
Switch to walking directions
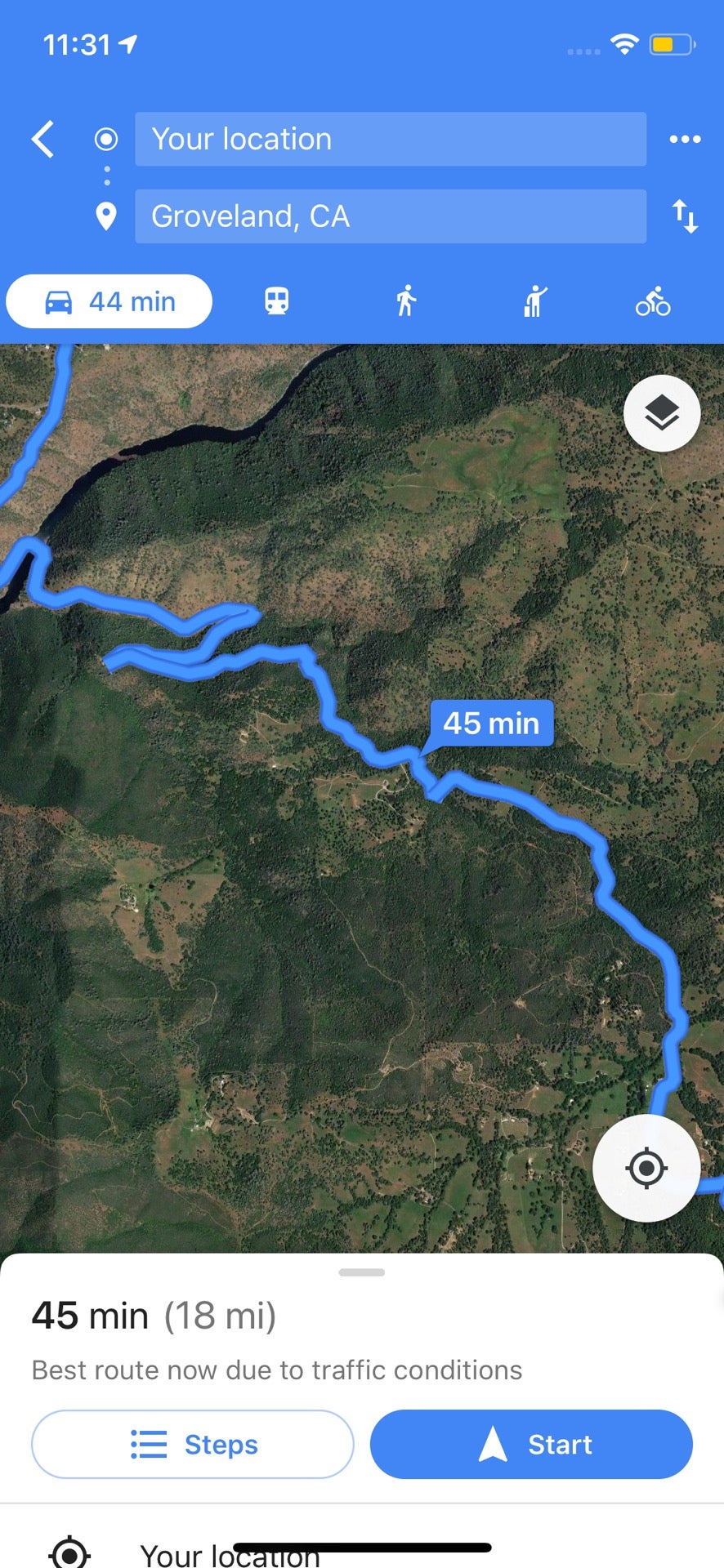tap(405, 302)
